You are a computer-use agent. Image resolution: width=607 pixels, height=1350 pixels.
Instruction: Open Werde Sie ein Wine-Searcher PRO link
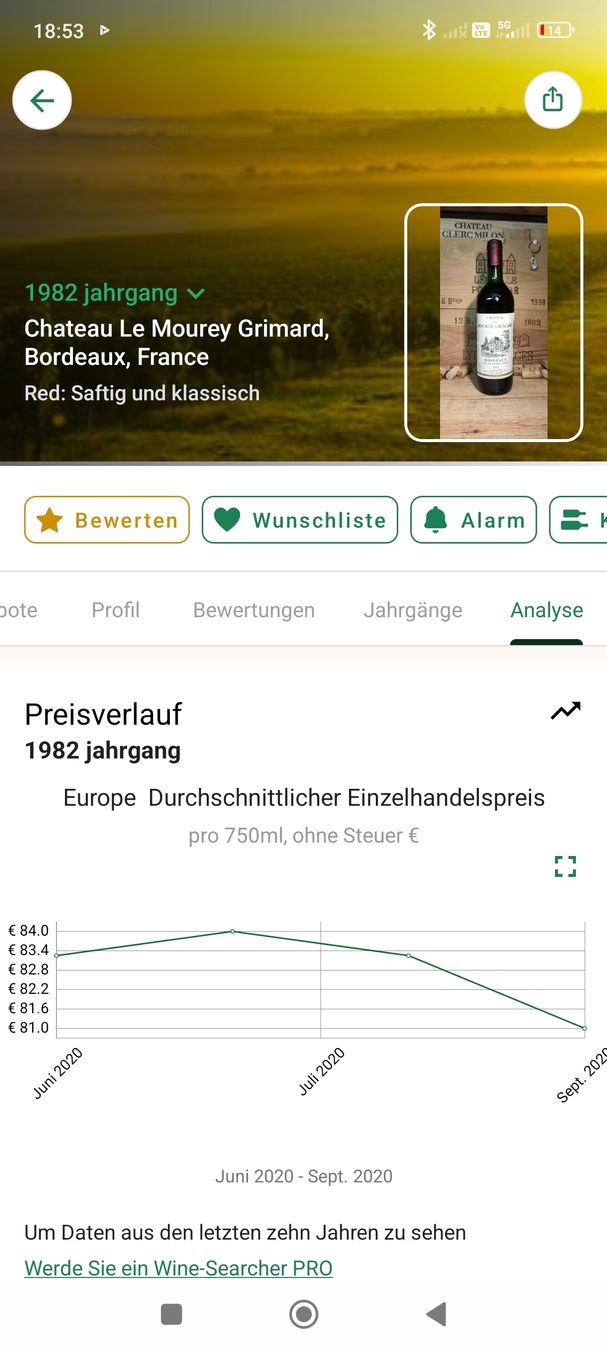[x=178, y=1268]
